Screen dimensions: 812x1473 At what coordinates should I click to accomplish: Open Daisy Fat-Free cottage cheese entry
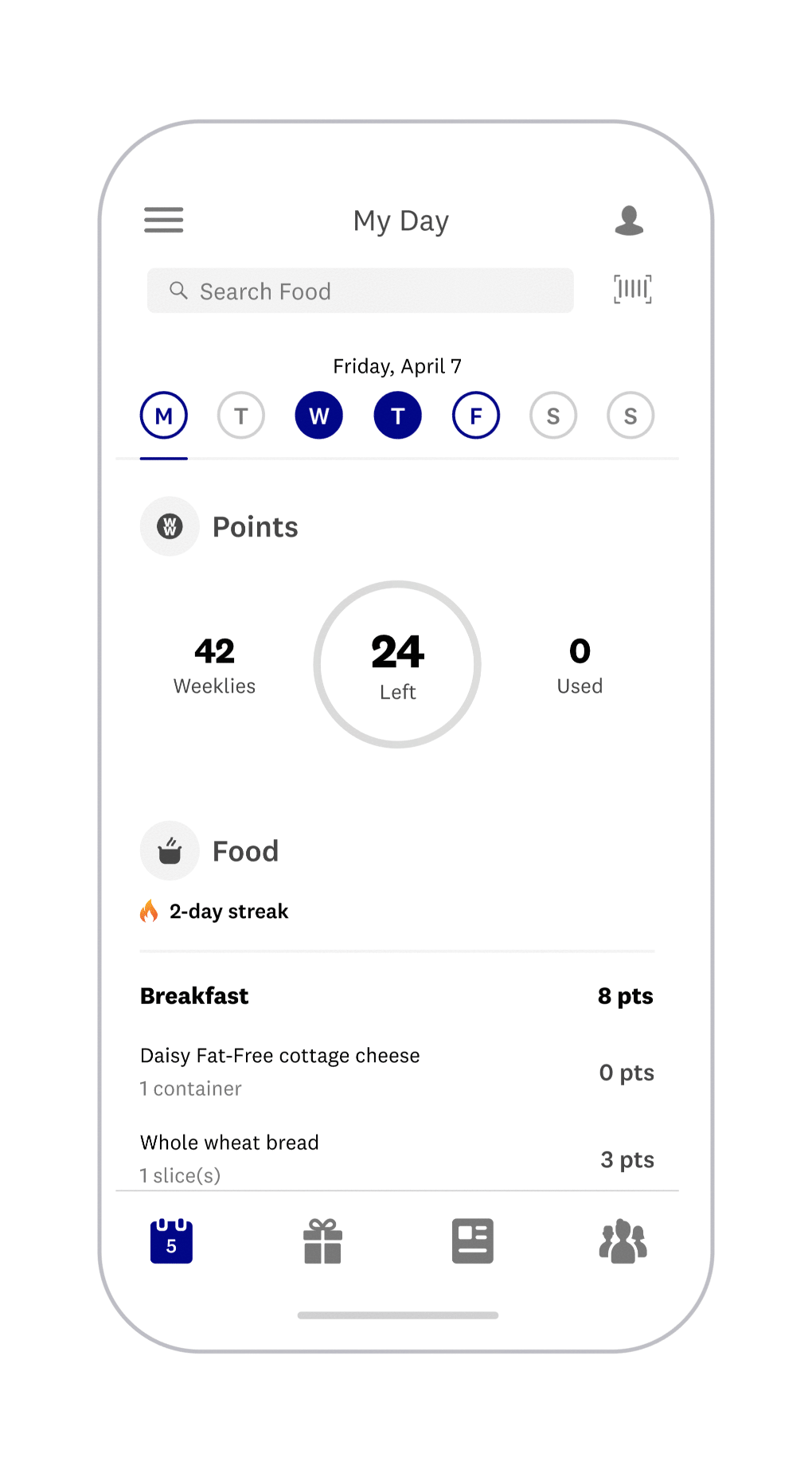[x=397, y=1072]
